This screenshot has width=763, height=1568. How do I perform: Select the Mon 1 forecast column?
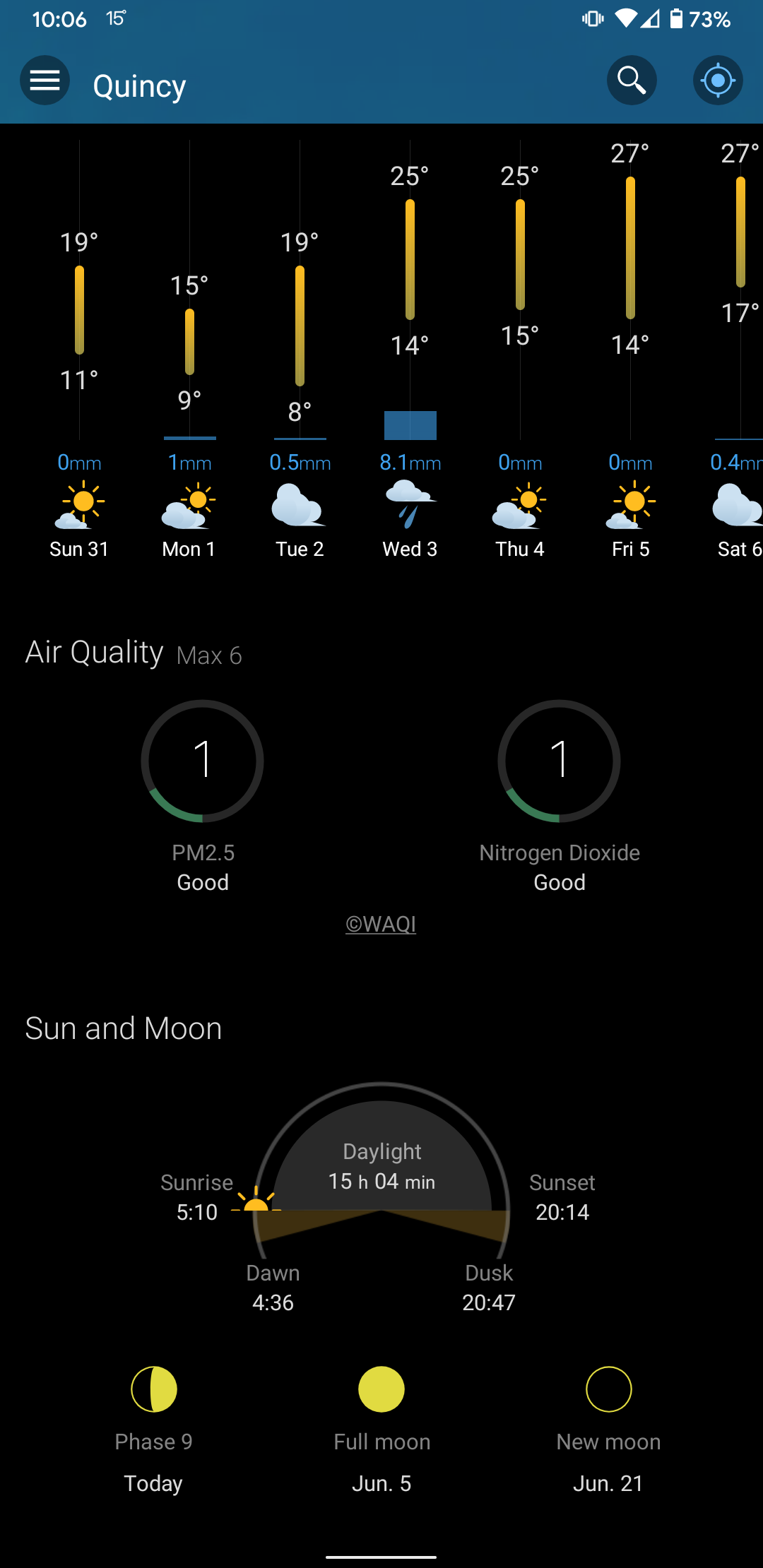[189, 353]
